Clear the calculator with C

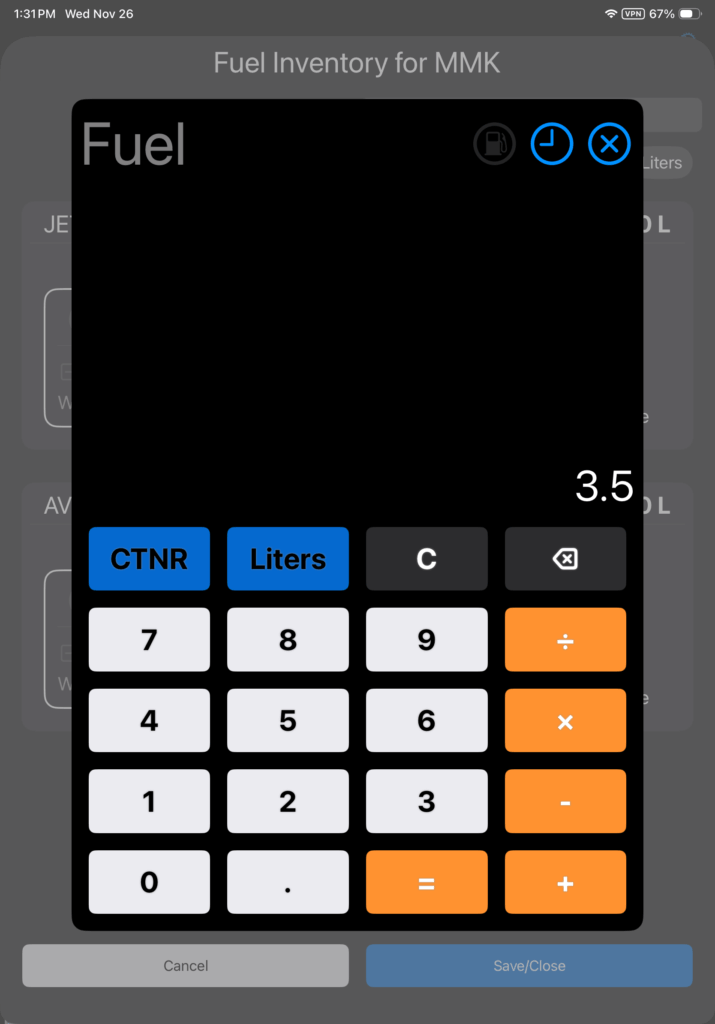point(426,559)
